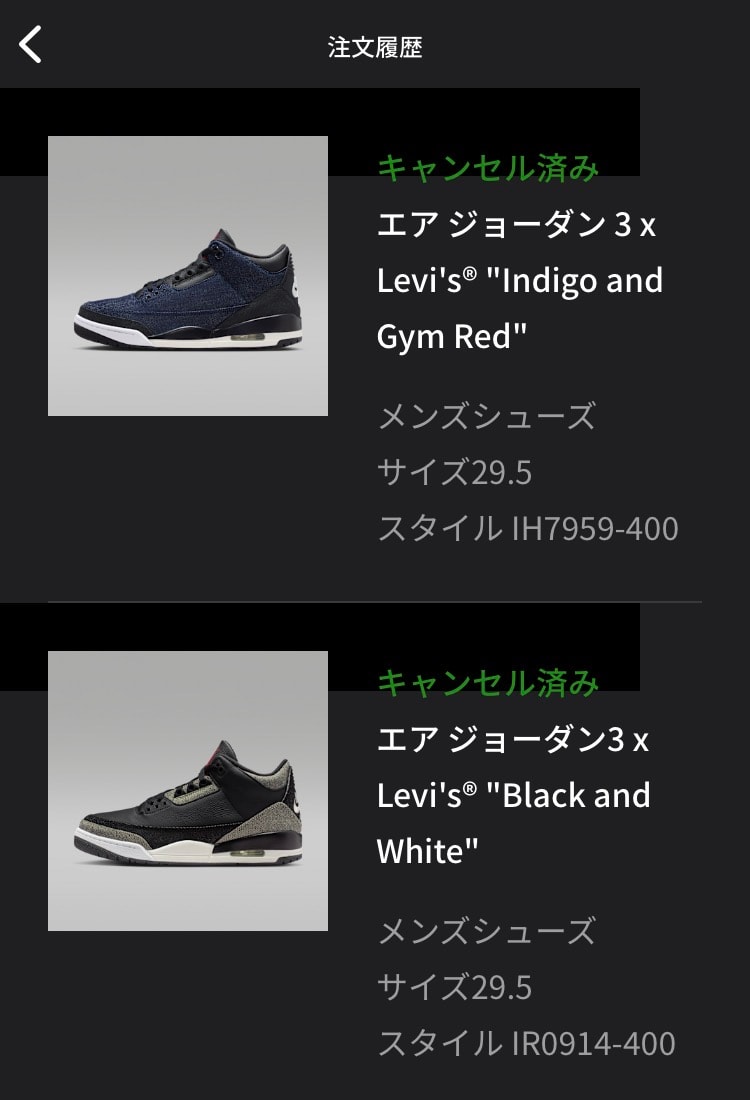Tap the キャンセル済み status on second order
Image resolution: width=750 pixels, height=1100 pixels.
[488, 685]
